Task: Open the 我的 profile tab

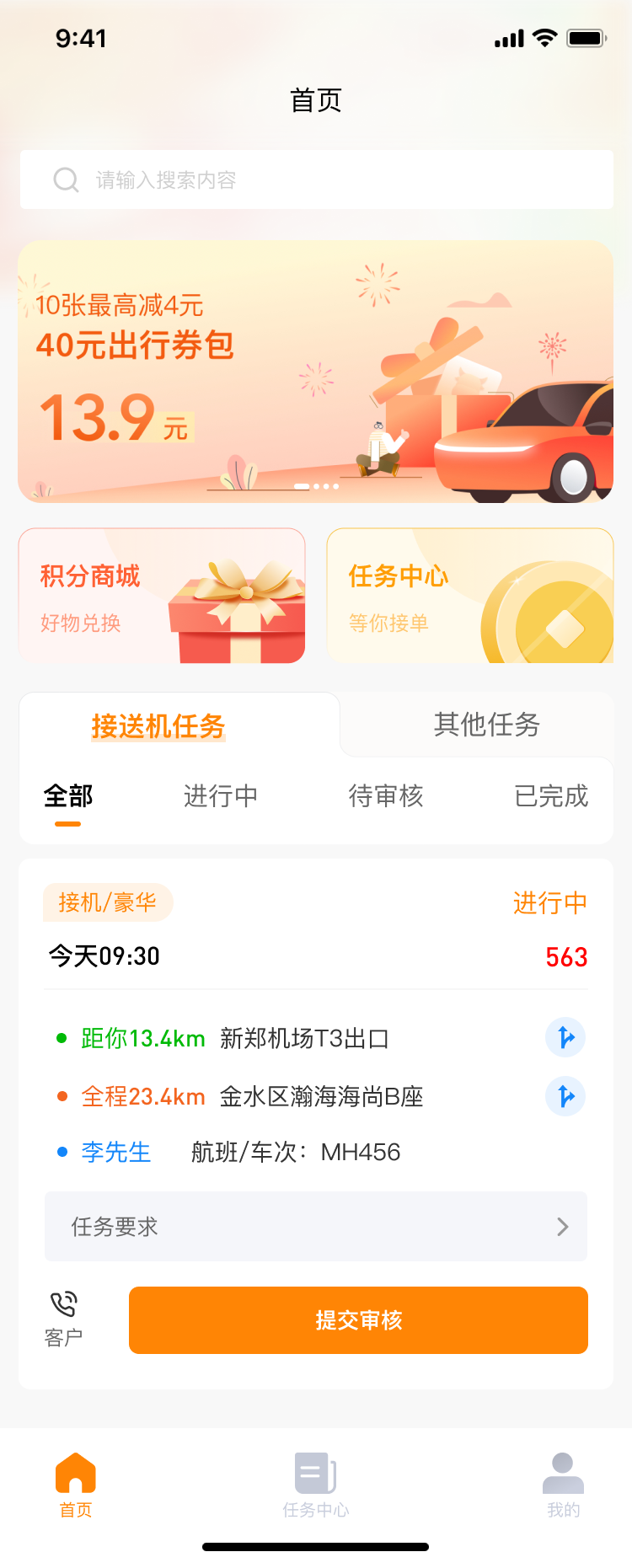Action: 563,1485
